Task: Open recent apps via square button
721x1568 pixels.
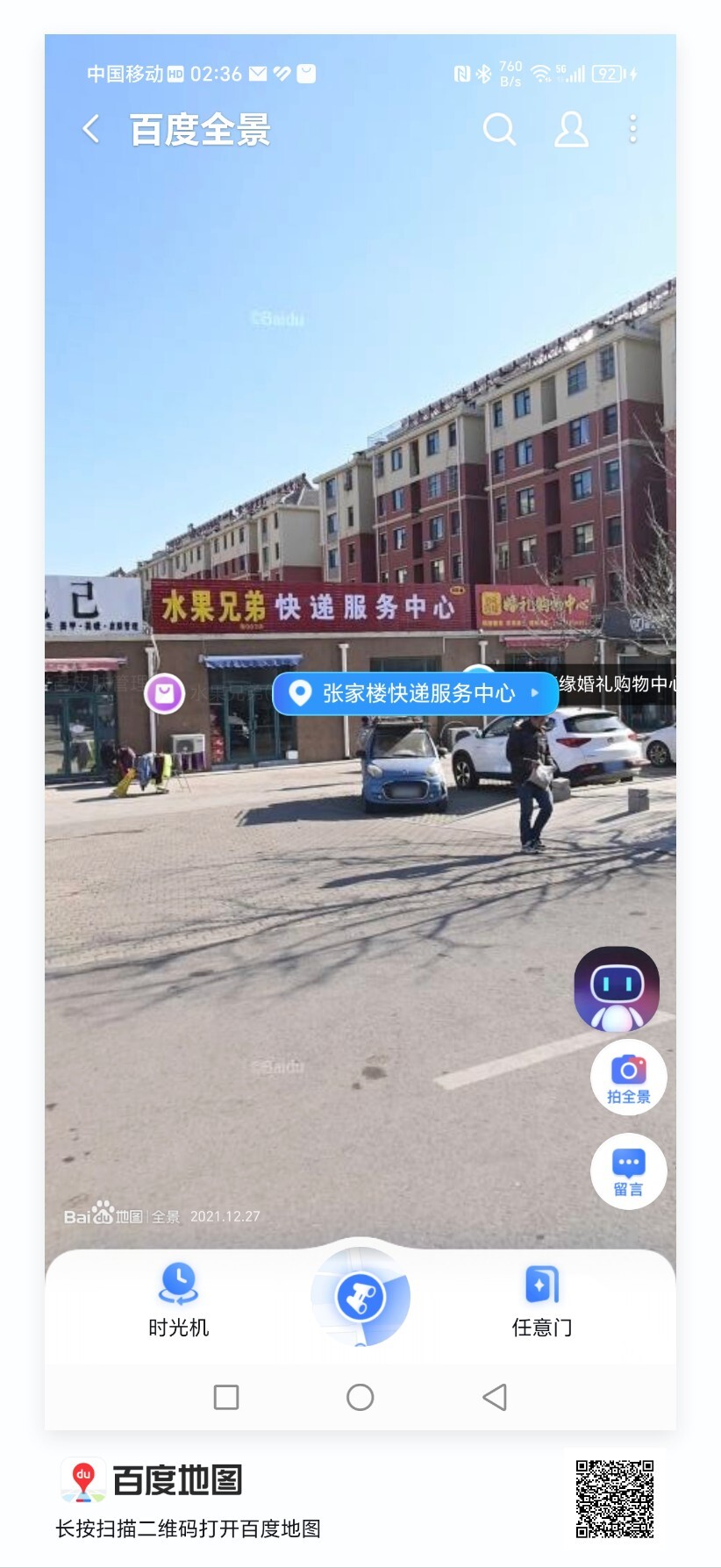Action: tap(226, 1397)
